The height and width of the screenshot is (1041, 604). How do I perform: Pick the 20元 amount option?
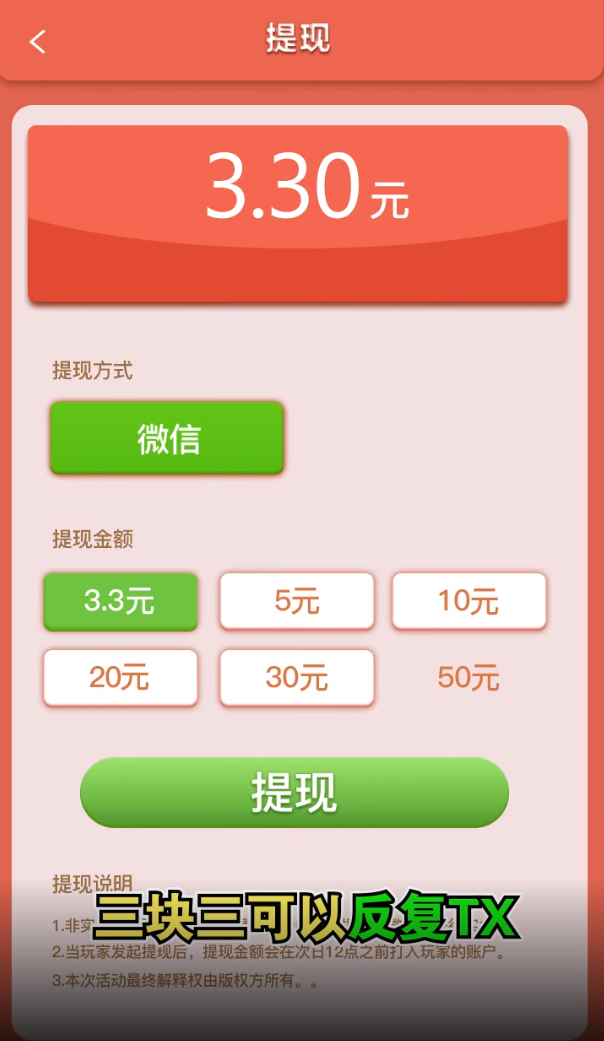pyautogui.click(x=120, y=677)
